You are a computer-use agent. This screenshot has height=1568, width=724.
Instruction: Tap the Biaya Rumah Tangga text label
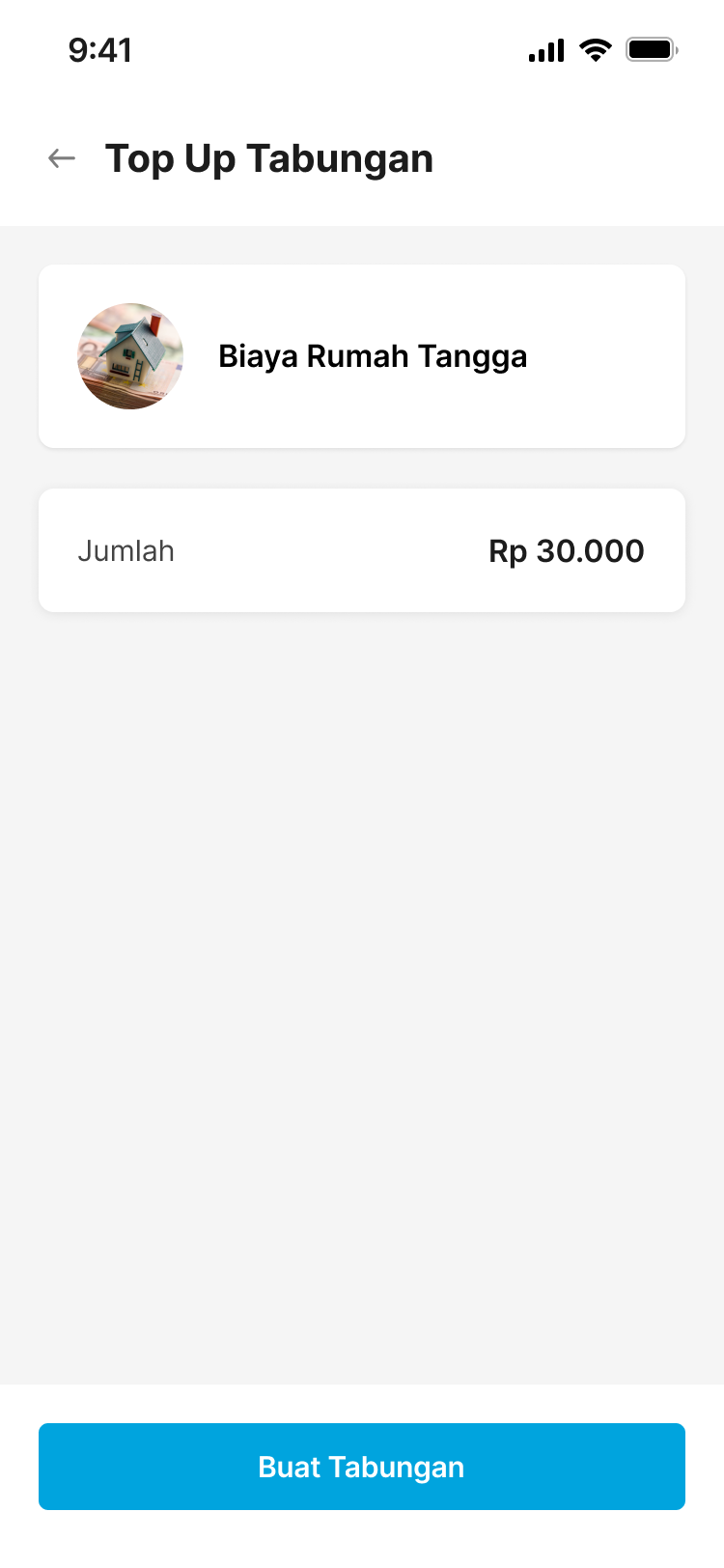(x=374, y=355)
